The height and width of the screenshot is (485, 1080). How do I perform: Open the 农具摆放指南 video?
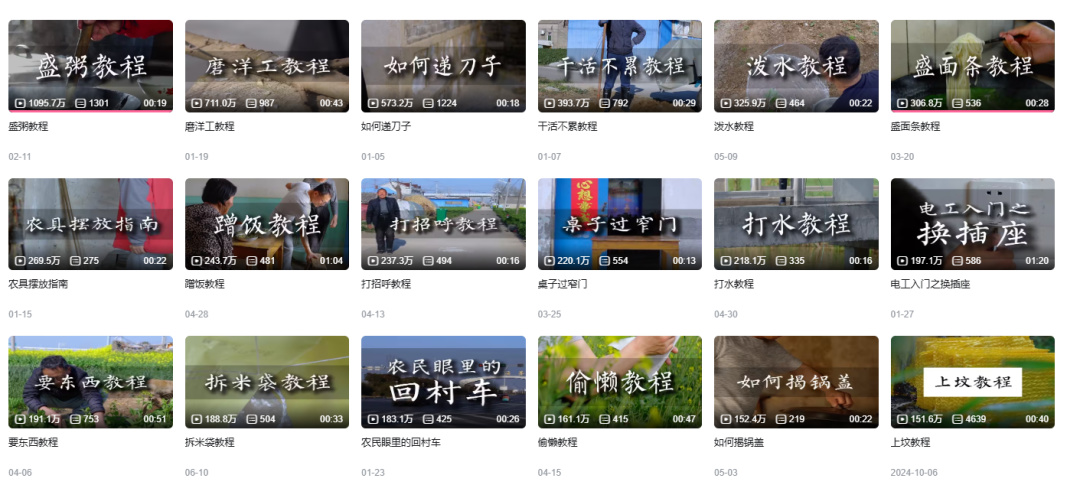click(90, 223)
